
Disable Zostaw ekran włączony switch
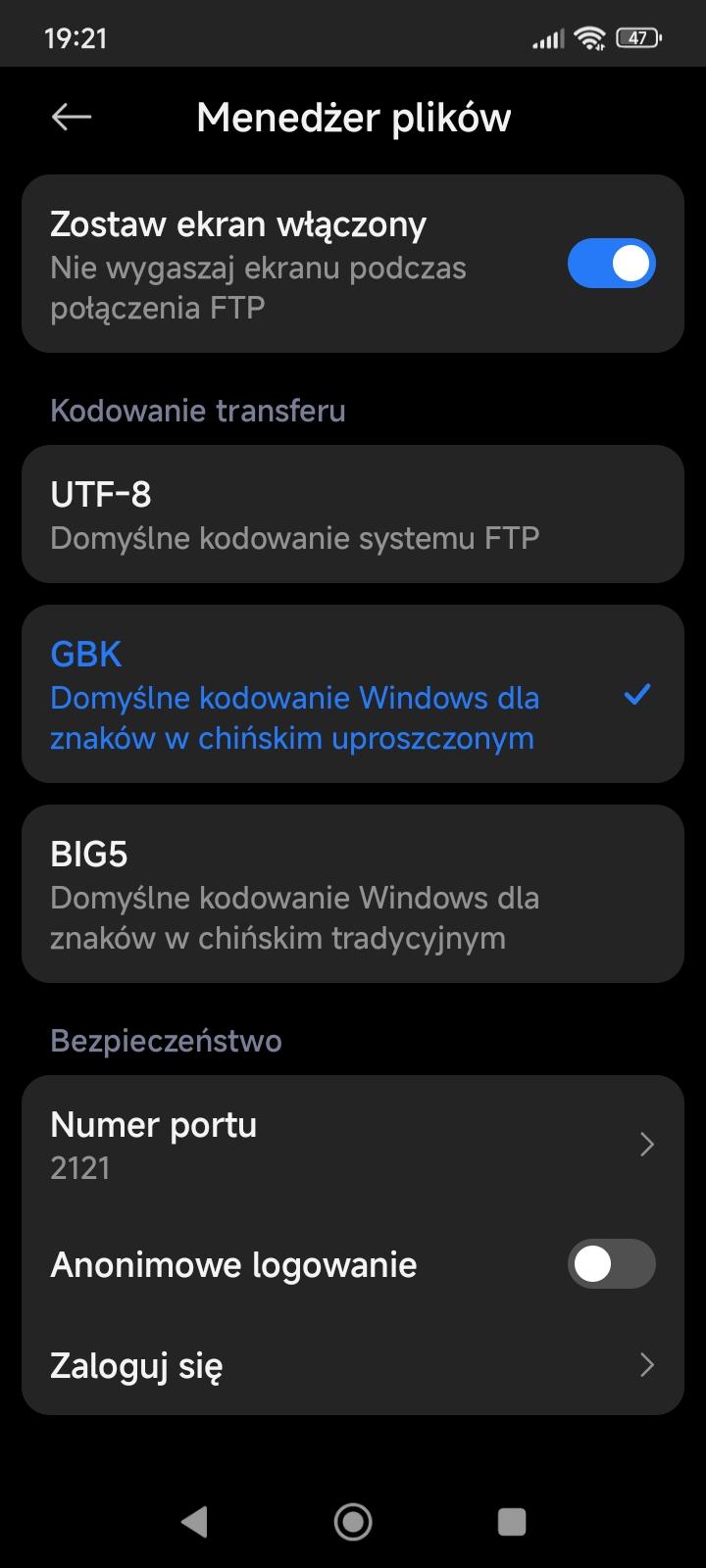pos(611,264)
